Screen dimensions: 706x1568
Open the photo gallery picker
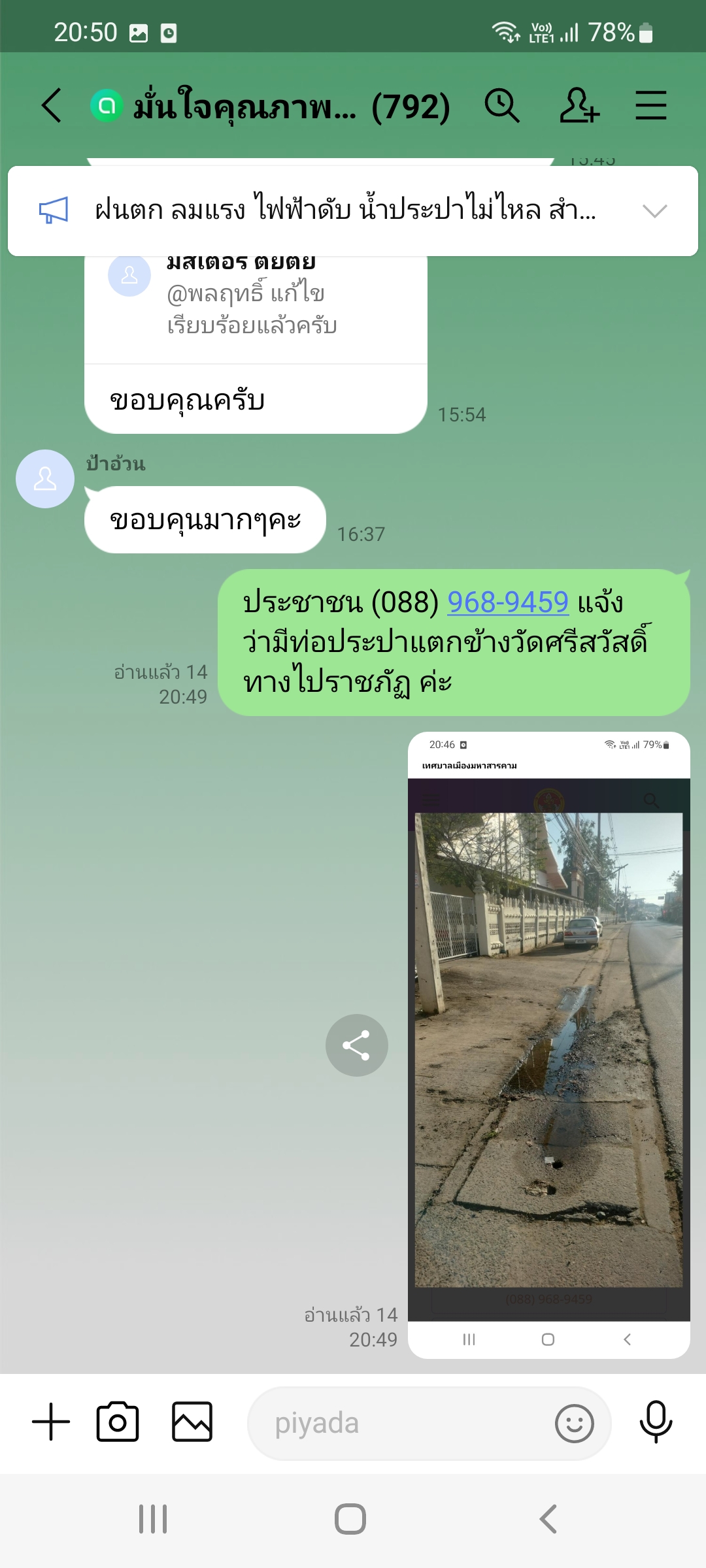(x=192, y=1422)
